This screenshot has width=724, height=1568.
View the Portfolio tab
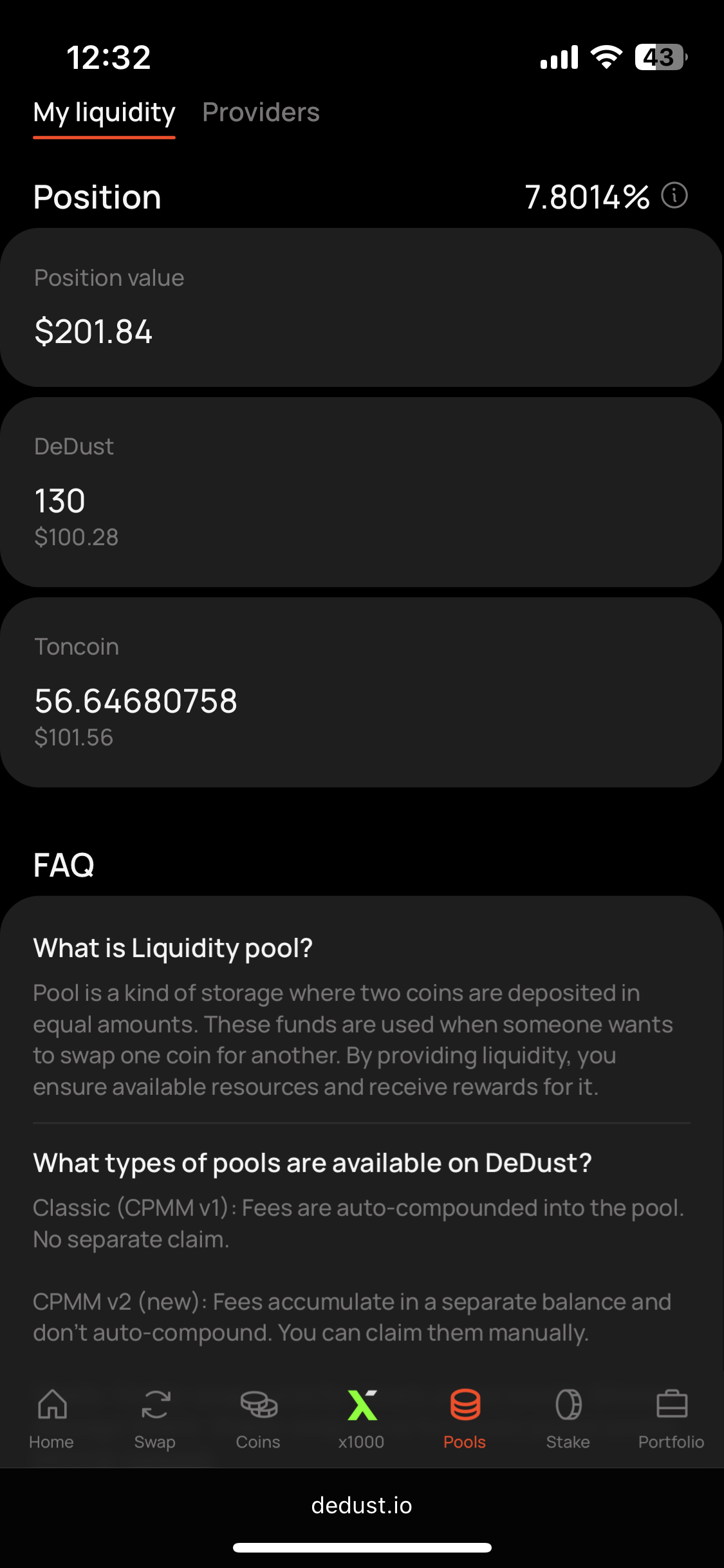[x=671, y=1418]
